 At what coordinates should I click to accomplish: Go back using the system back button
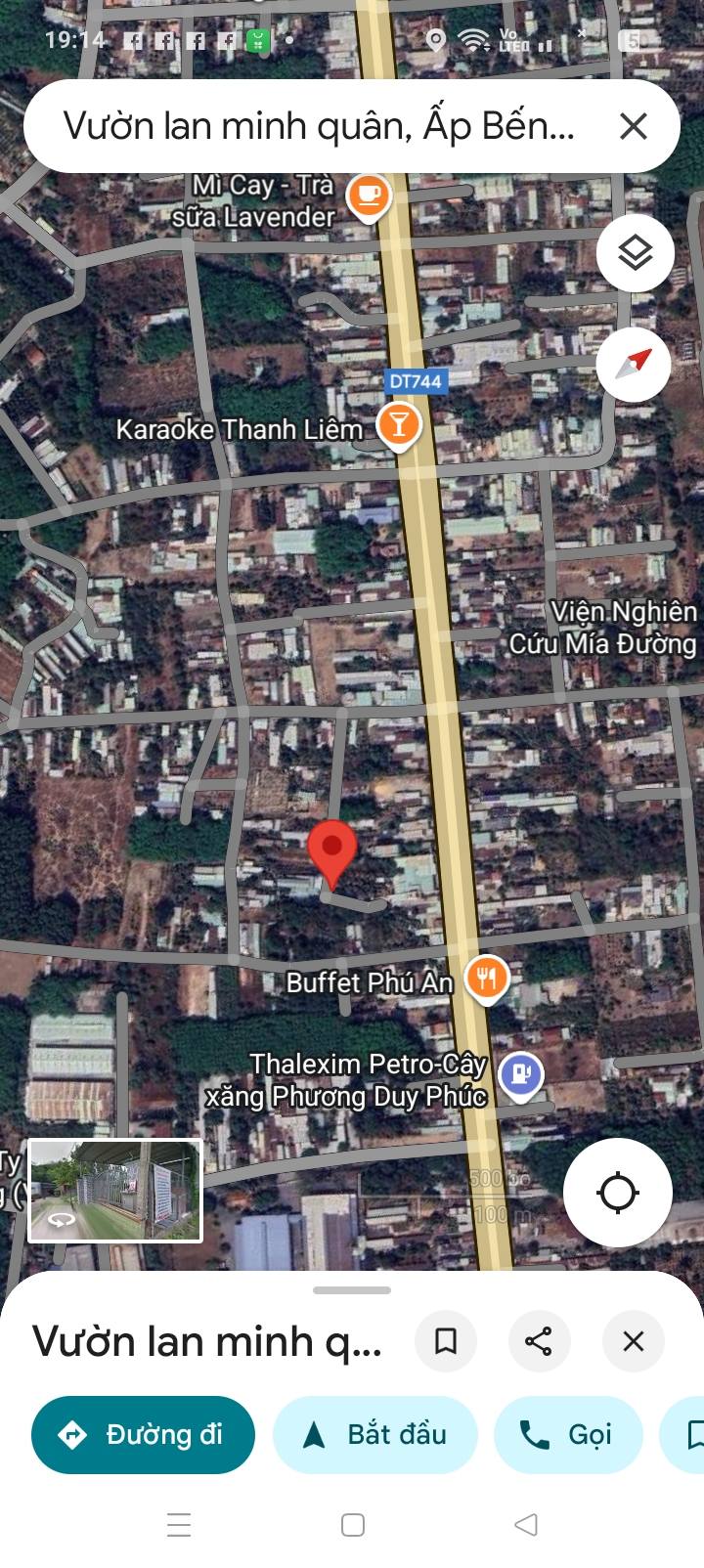click(526, 1524)
